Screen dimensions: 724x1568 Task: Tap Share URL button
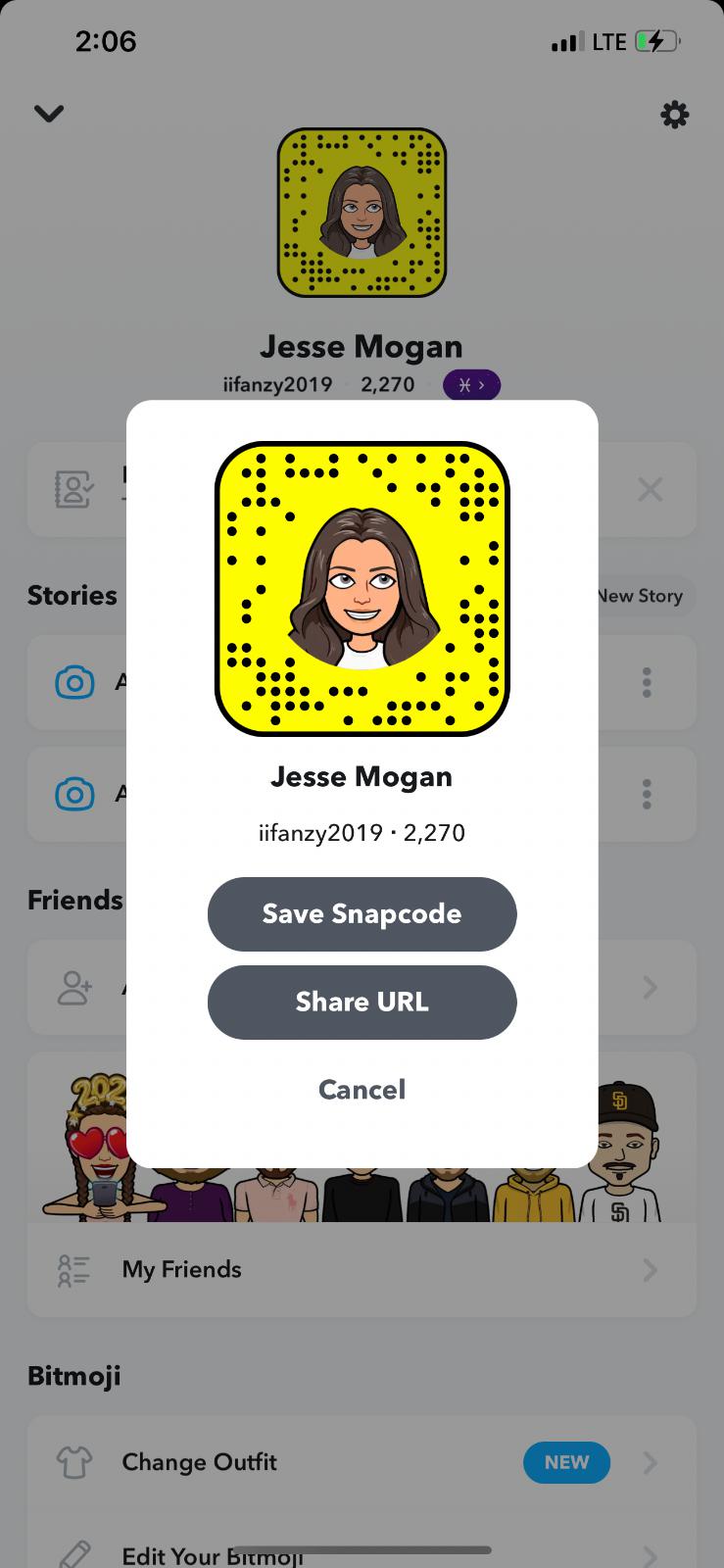tap(362, 1002)
